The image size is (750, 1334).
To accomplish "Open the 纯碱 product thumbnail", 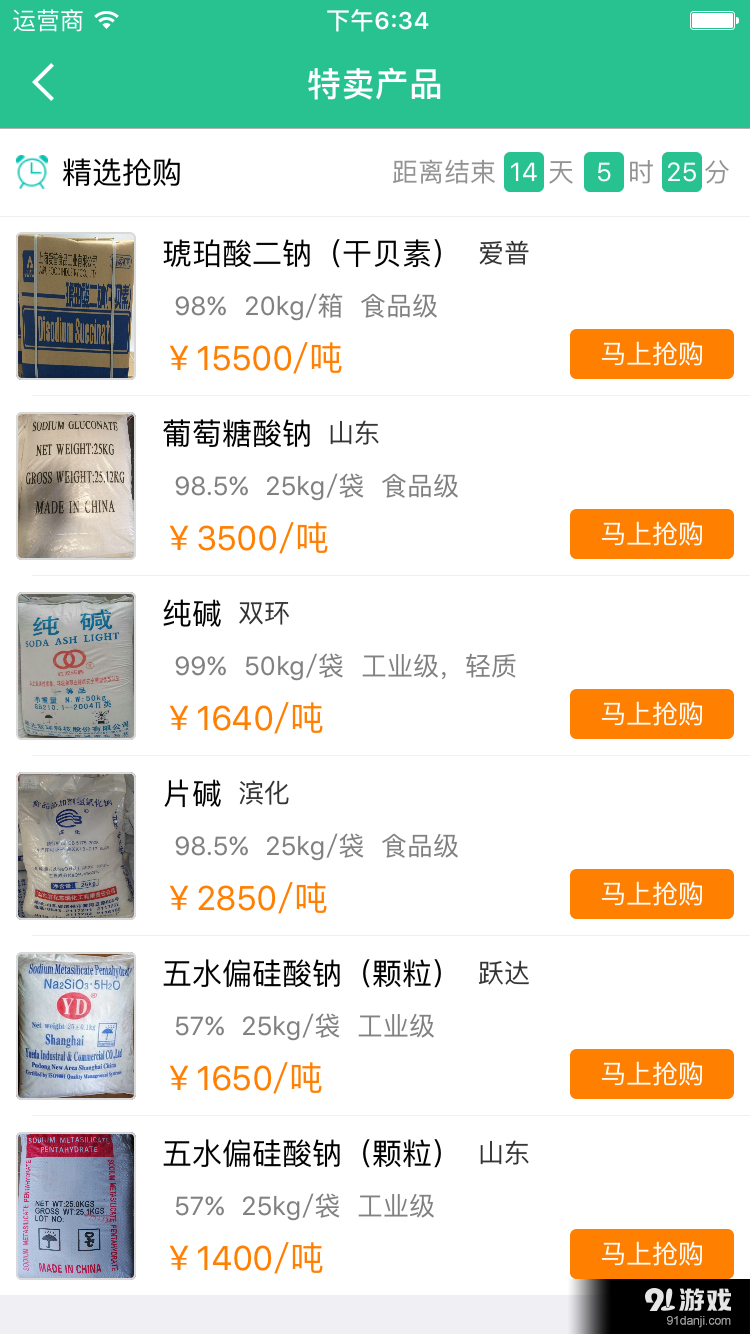I will click(x=75, y=666).
